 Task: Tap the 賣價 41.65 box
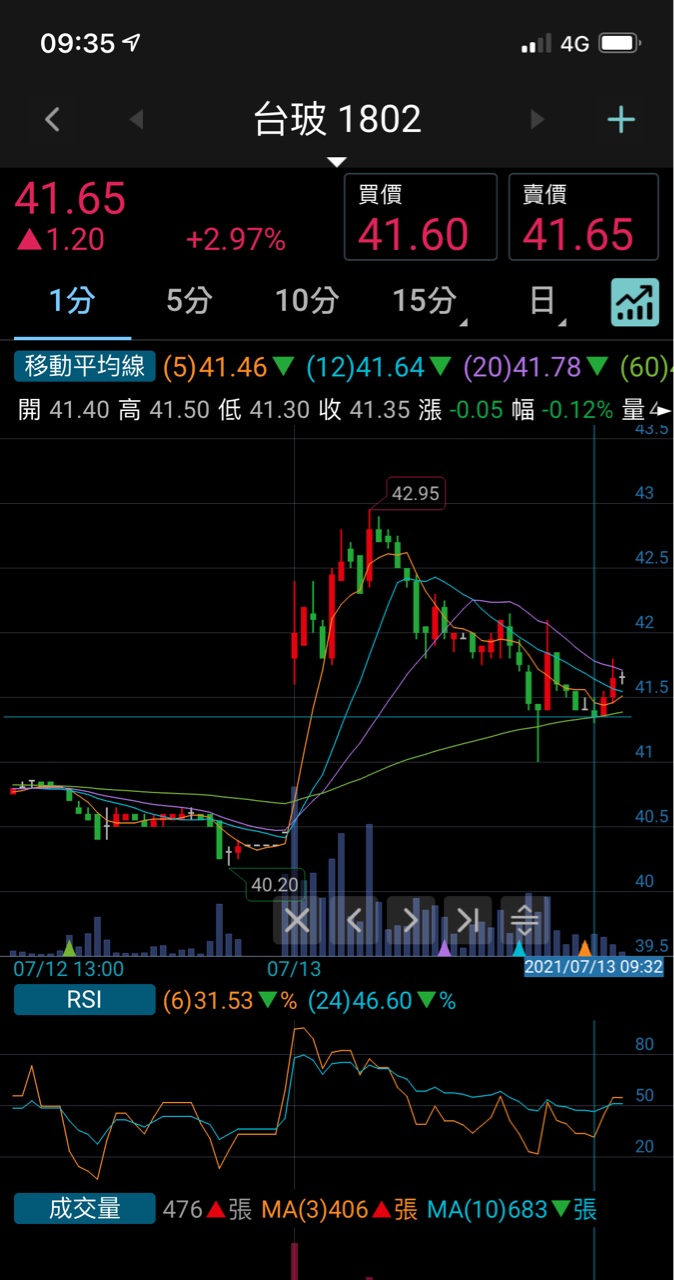584,217
